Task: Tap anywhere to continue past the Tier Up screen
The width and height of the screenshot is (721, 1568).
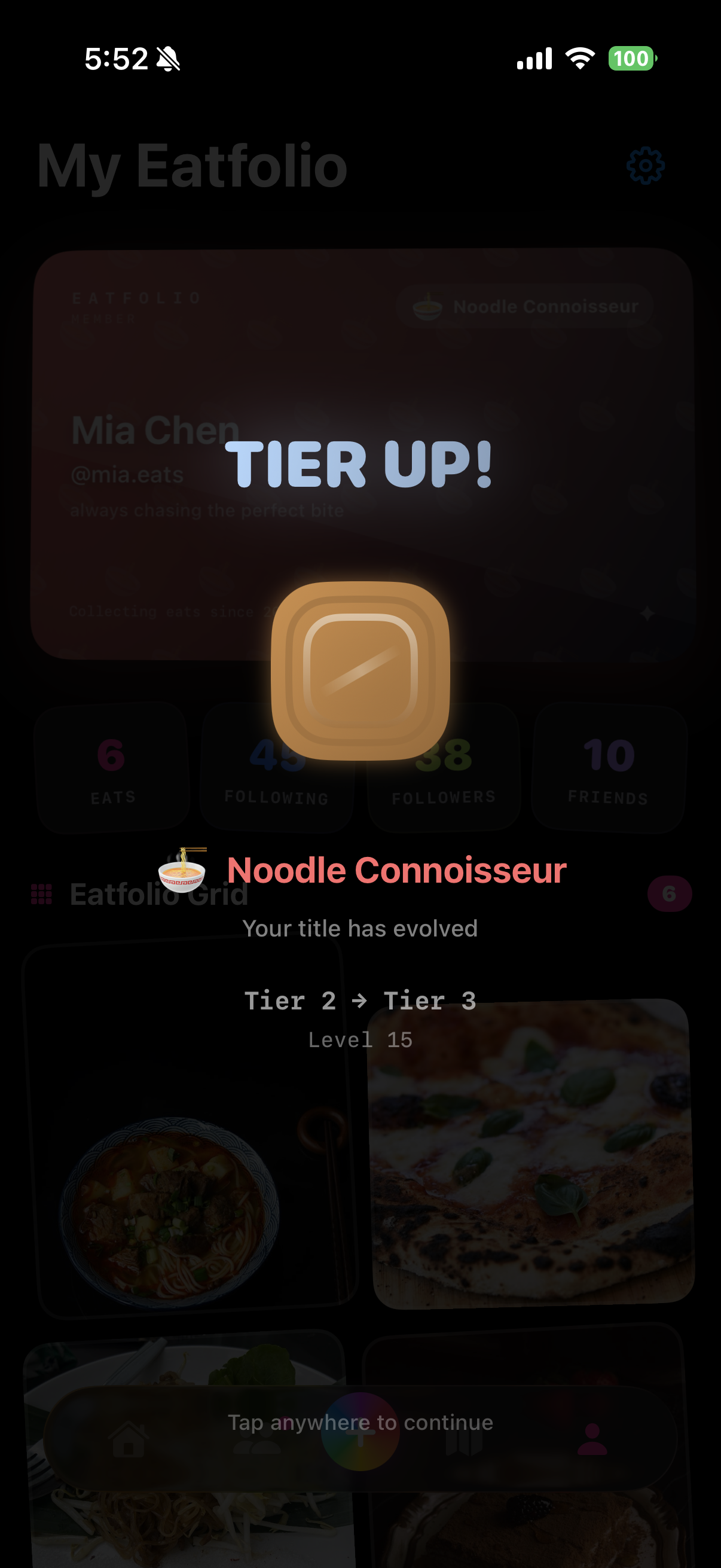Action: 360,1423
